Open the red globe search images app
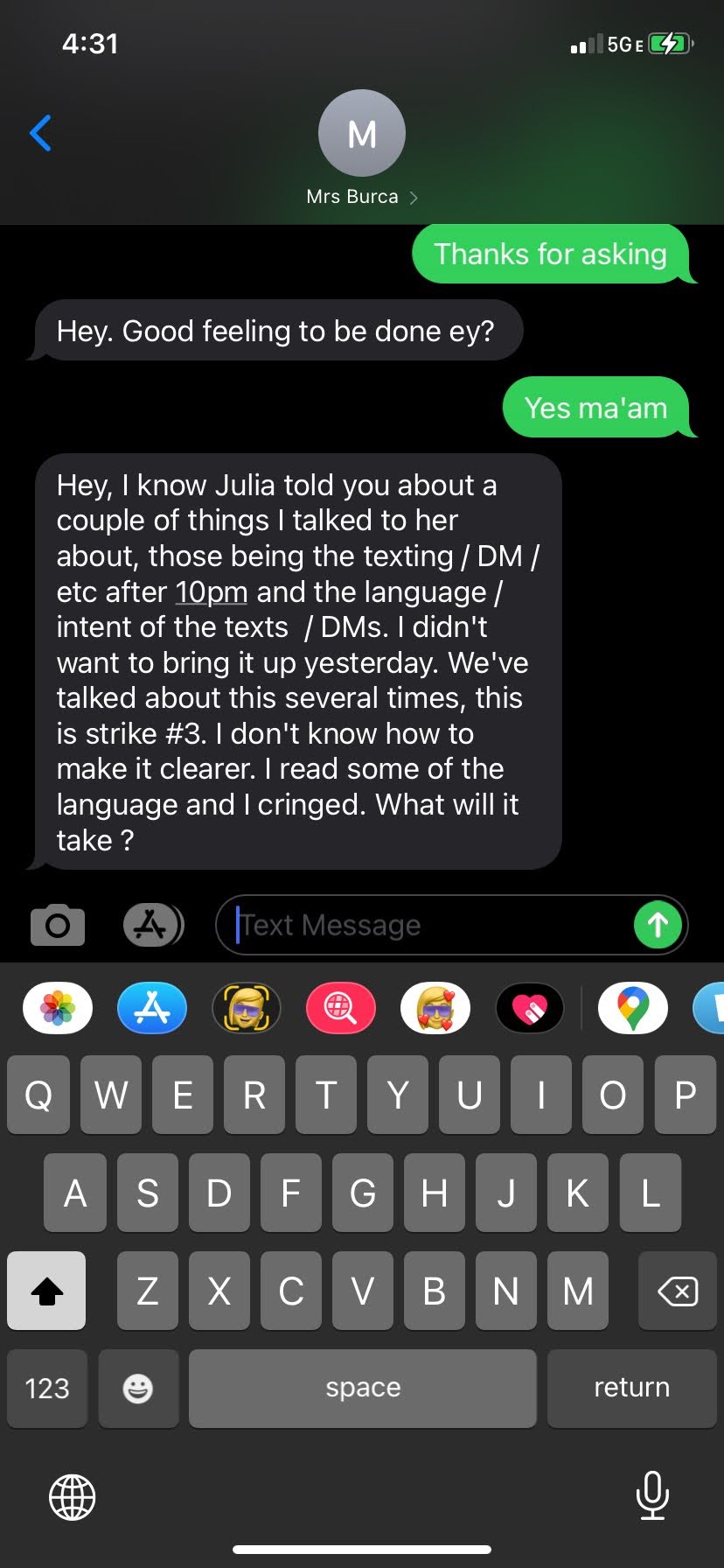The width and height of the screenshot is (724, 1568). point(341,1008)
